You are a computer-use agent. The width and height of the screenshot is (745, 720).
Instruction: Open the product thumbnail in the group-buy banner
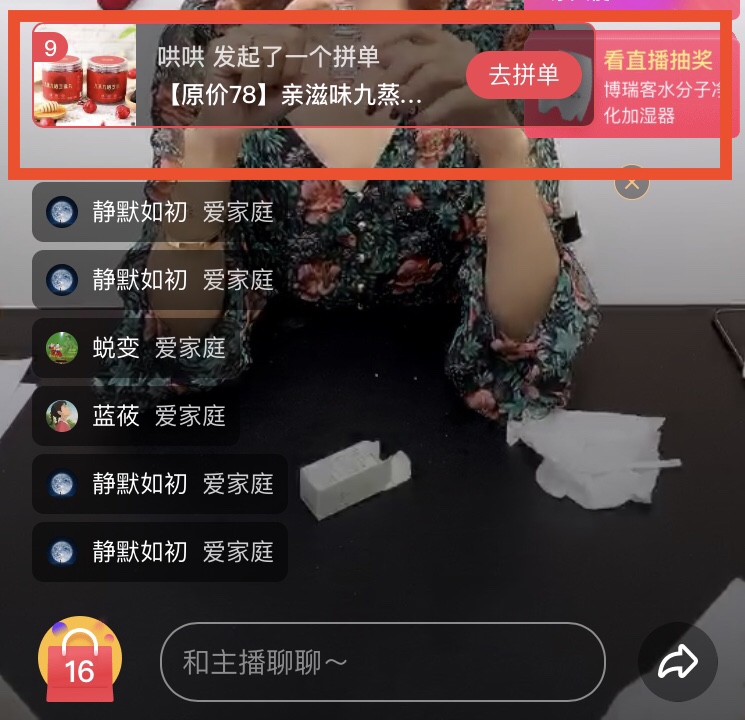point(84,75)
